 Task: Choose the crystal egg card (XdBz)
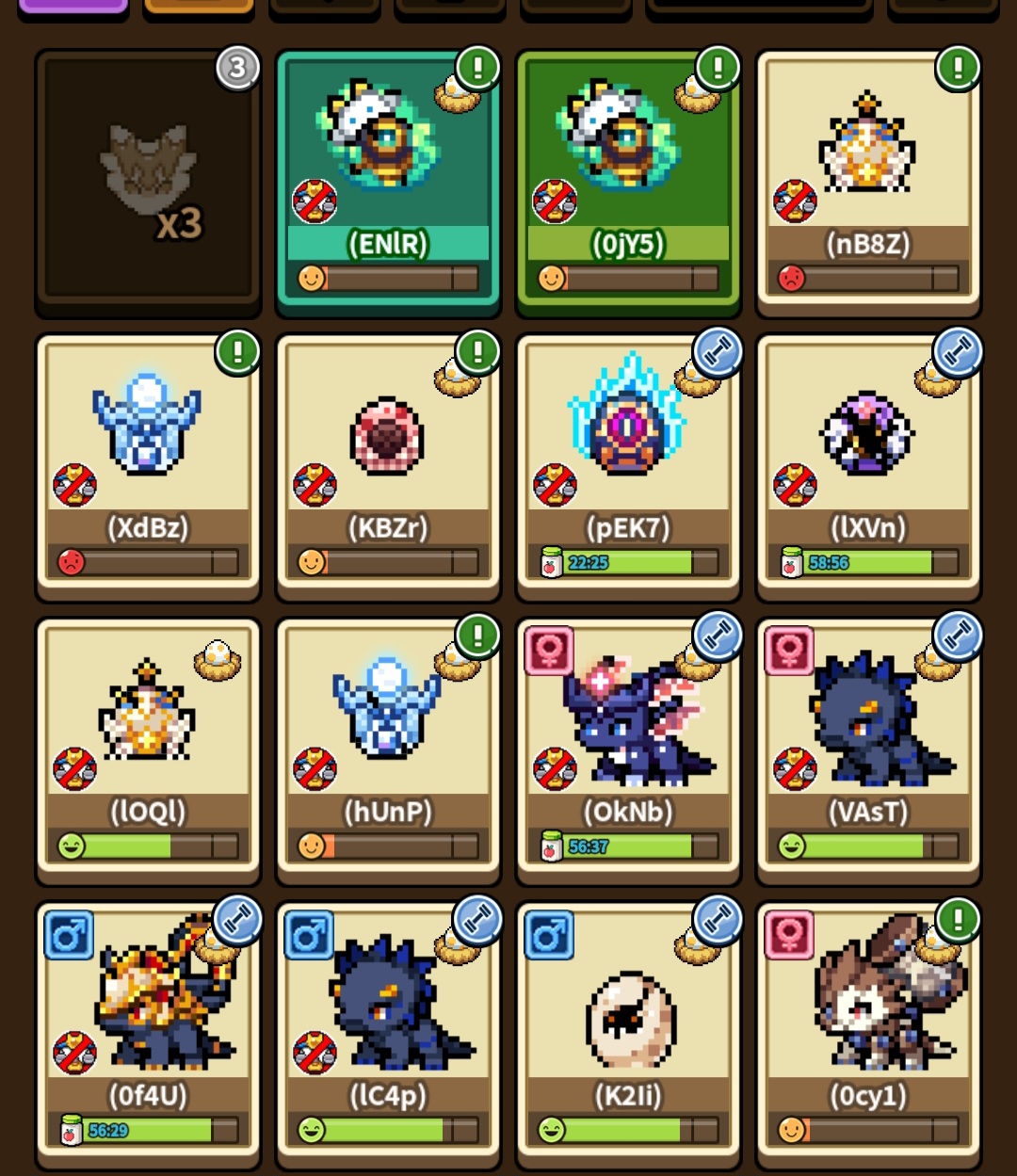pyautogui.click(x=148, y=467)
